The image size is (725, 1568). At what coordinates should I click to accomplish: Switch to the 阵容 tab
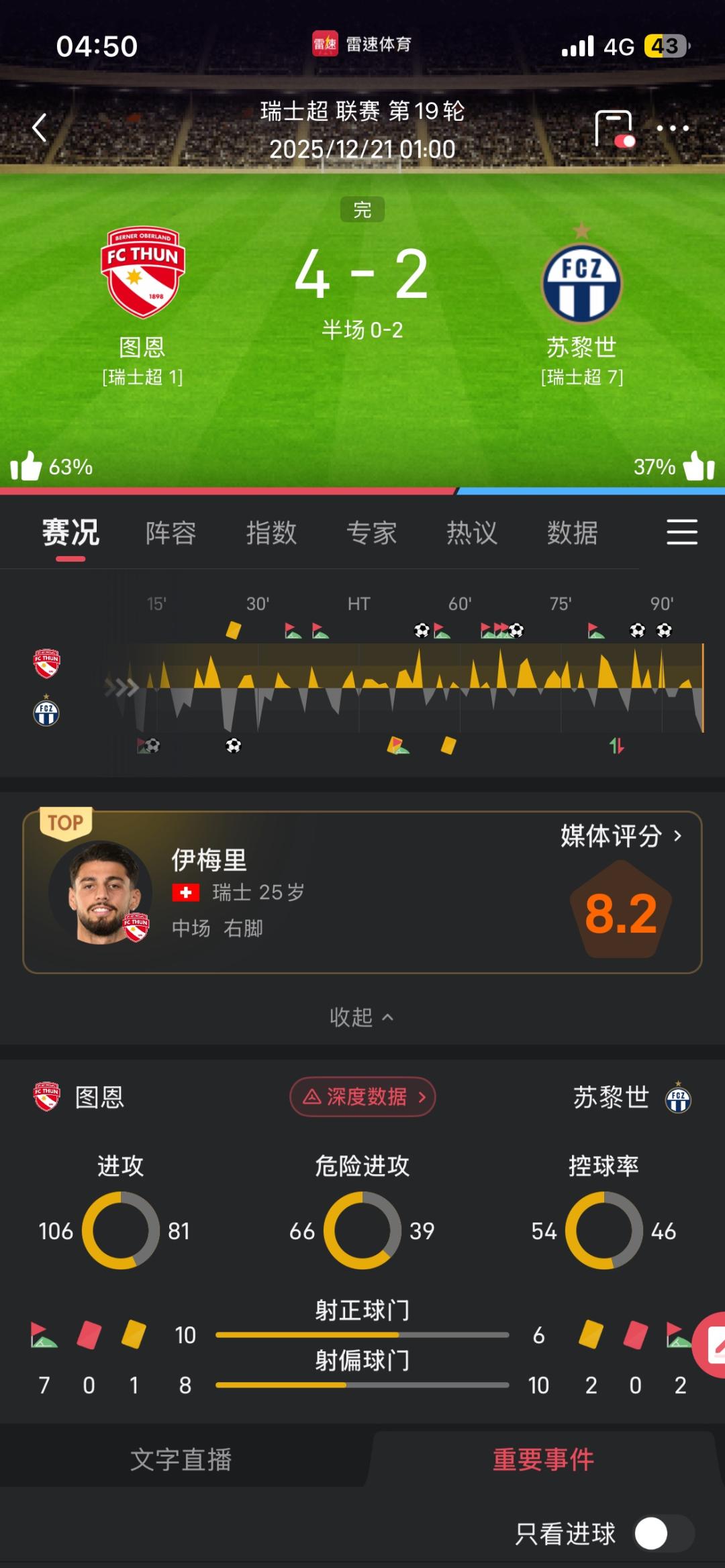[x=171, y=533]
